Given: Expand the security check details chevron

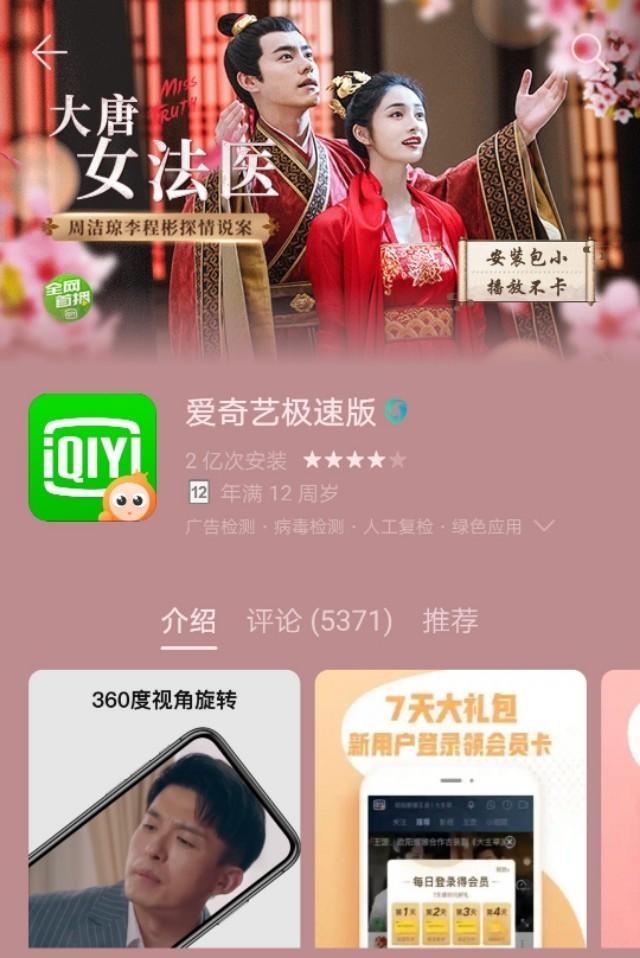Looking at the screenshot, I should pyautogui.click(x=545, y=526).
